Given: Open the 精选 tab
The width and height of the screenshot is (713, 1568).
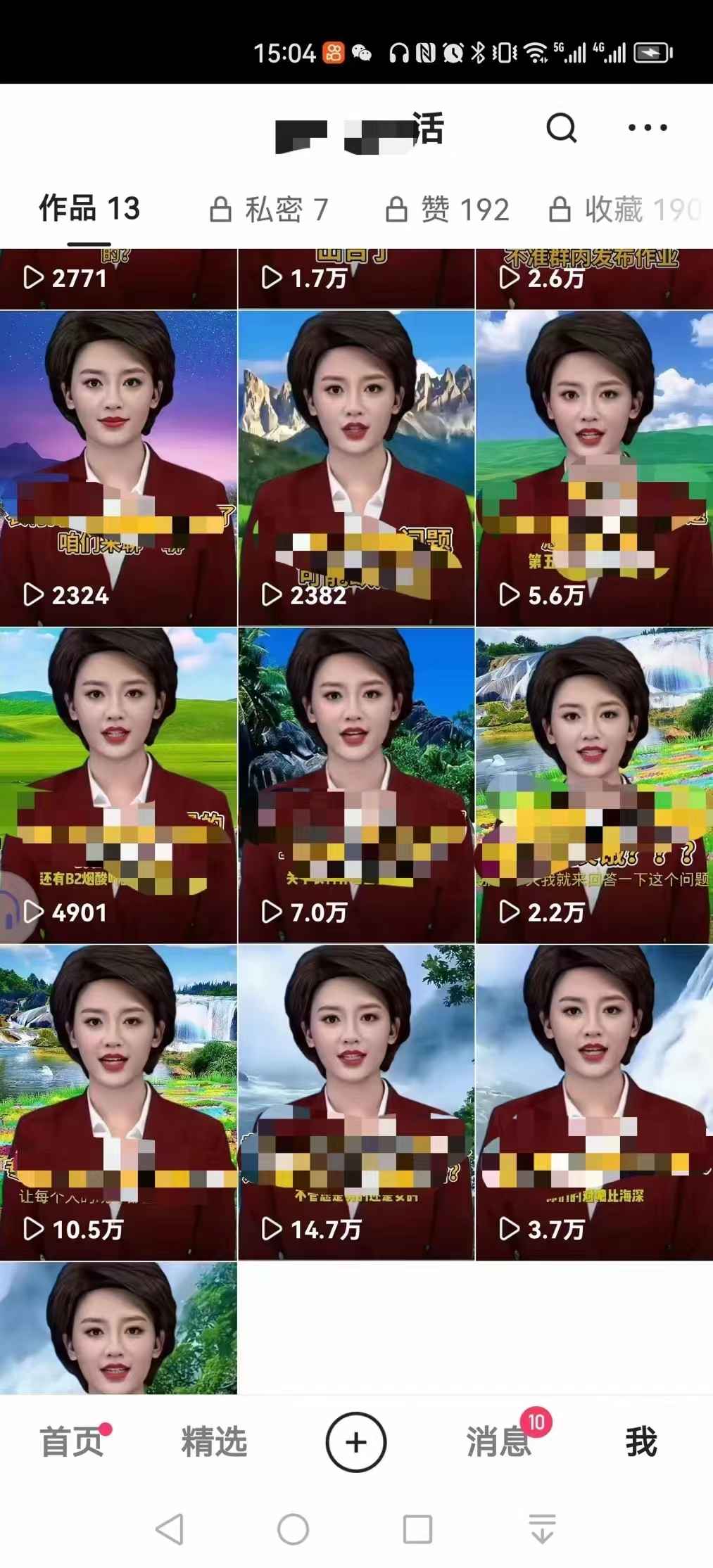Looking at the screenshot, I should (214, 1442).
